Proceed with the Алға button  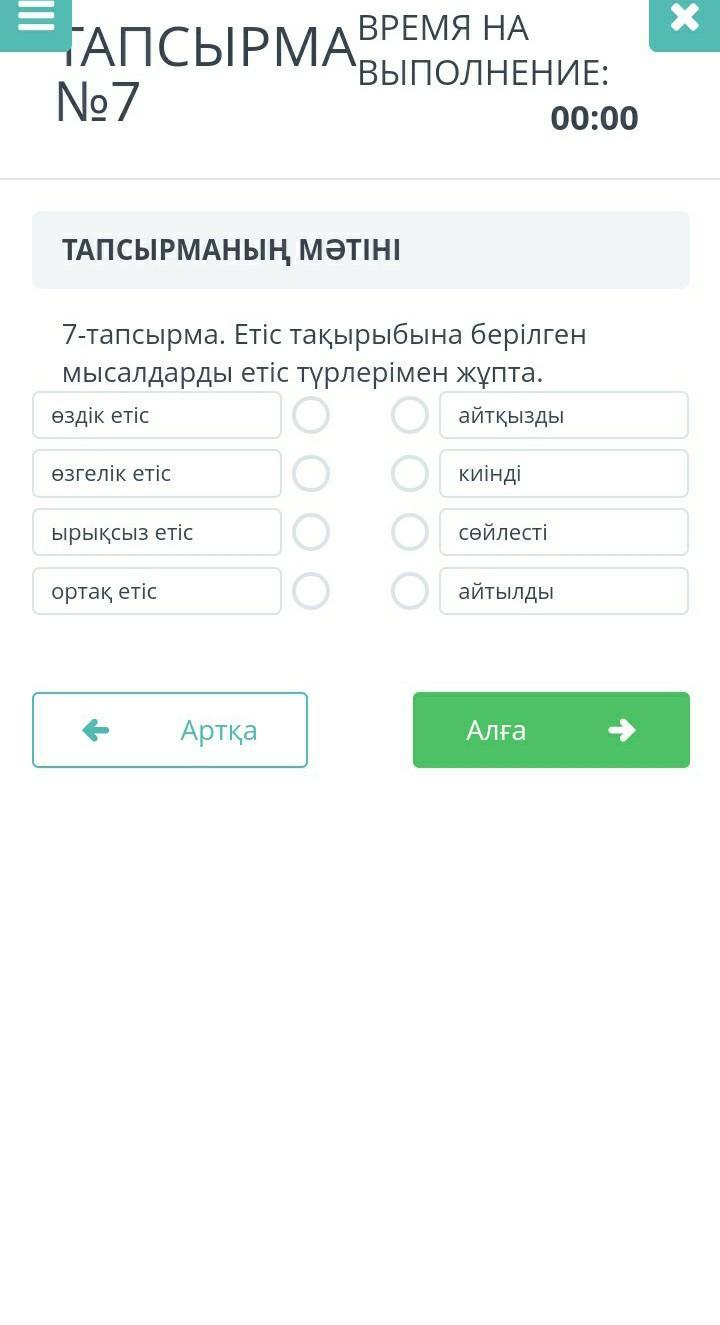point(551,730)
